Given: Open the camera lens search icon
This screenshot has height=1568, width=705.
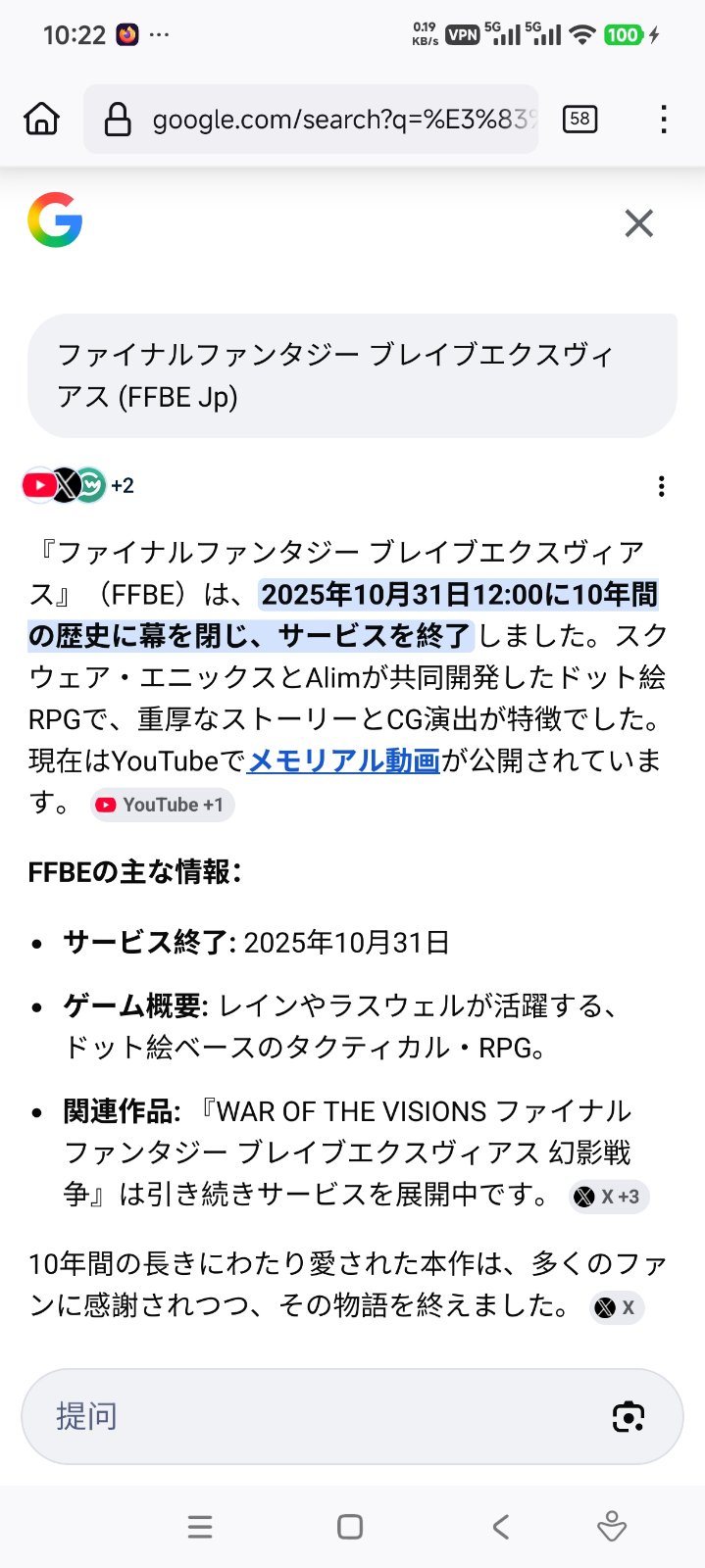Looking at the screenshot, I should [629, 1416].
